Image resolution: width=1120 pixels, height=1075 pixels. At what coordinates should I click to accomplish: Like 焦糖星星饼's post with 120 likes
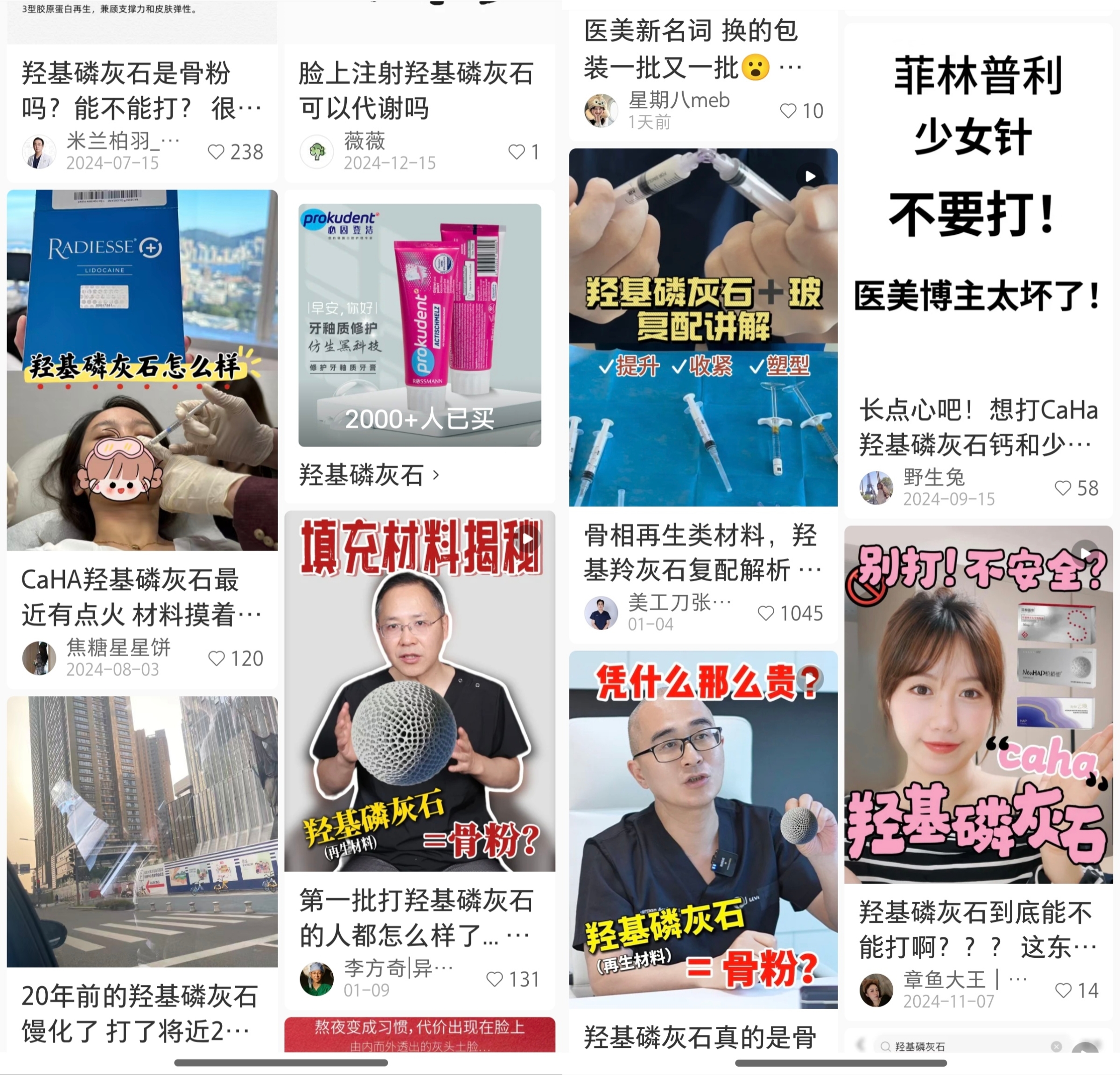[217, 658]
